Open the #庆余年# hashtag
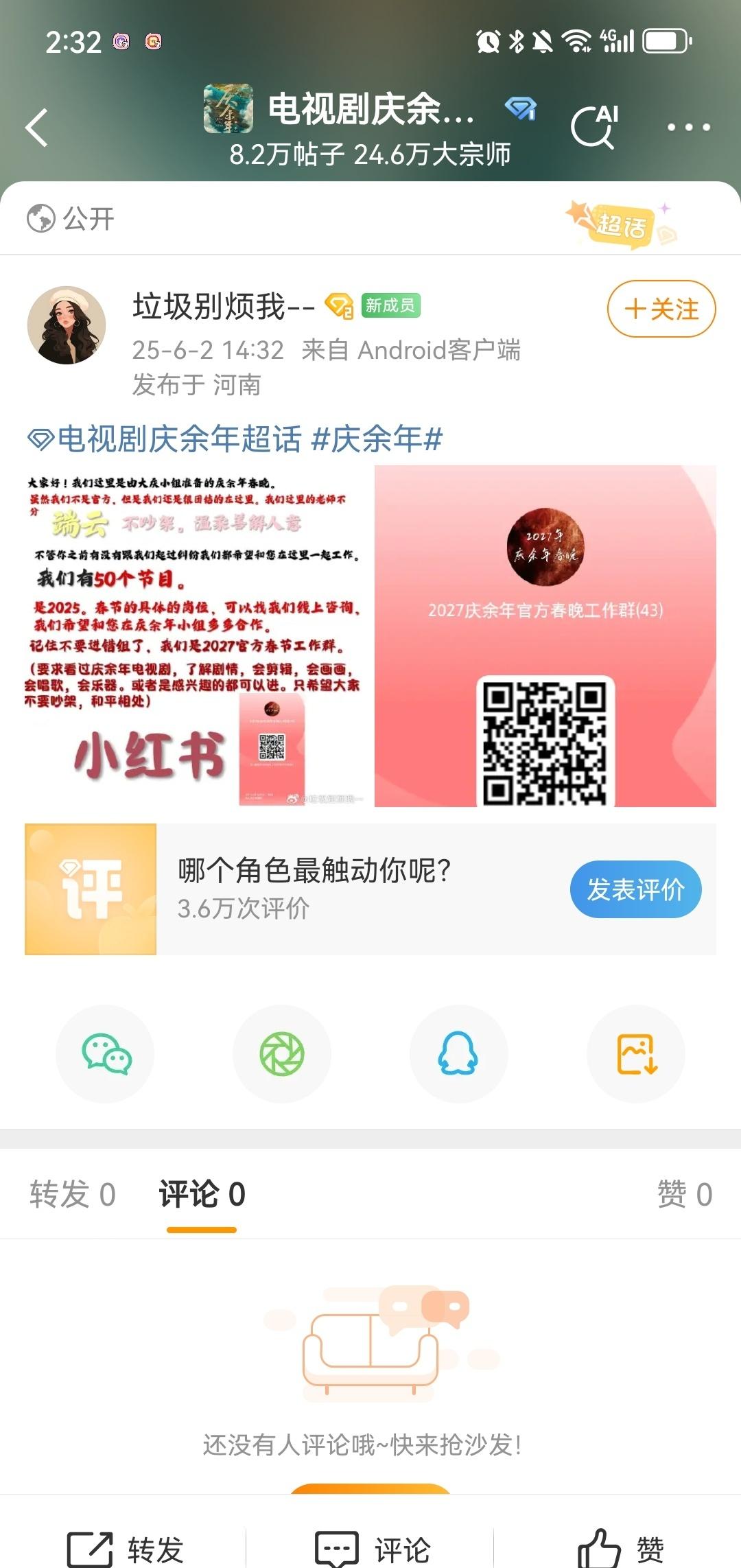 tap(377, 439)
